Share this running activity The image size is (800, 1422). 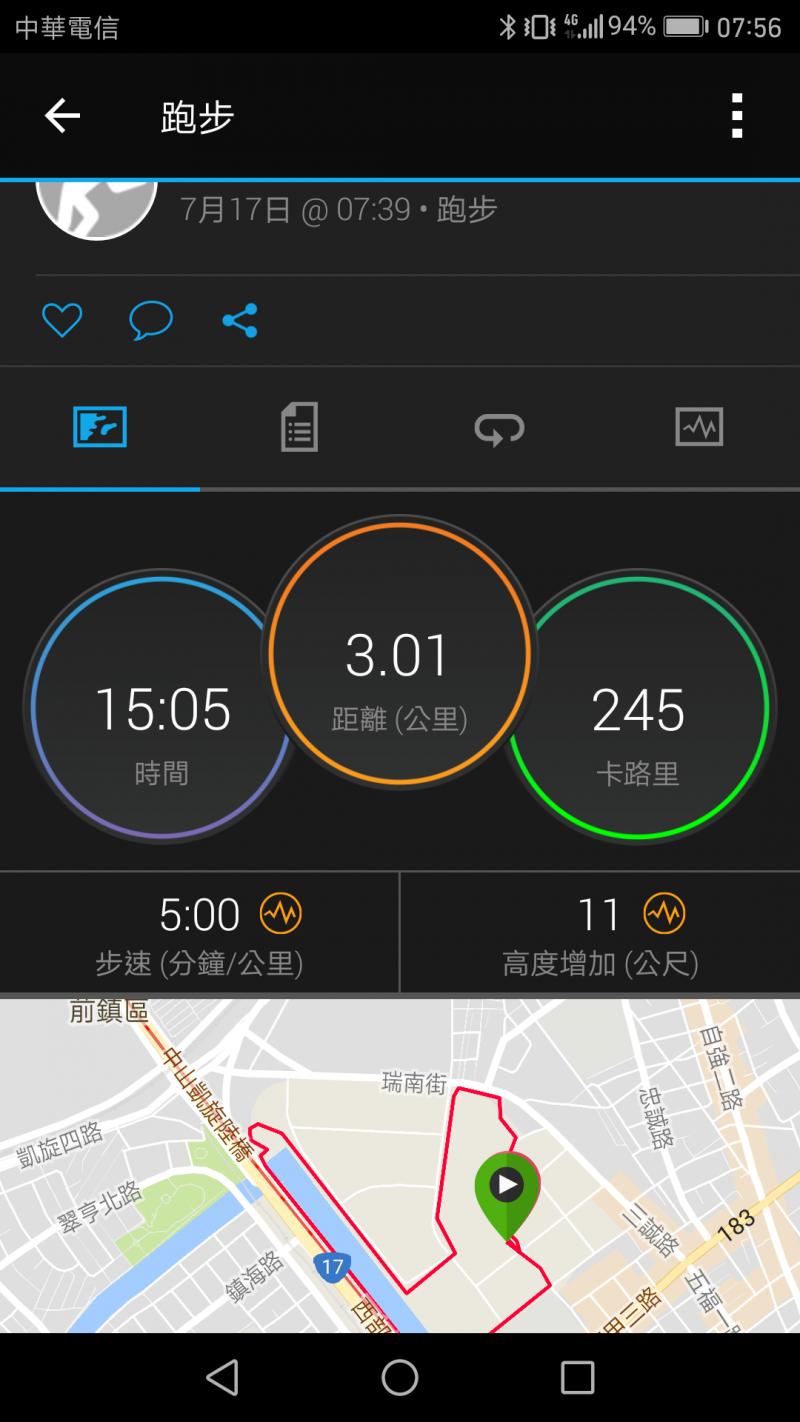(x=240, y=321)
